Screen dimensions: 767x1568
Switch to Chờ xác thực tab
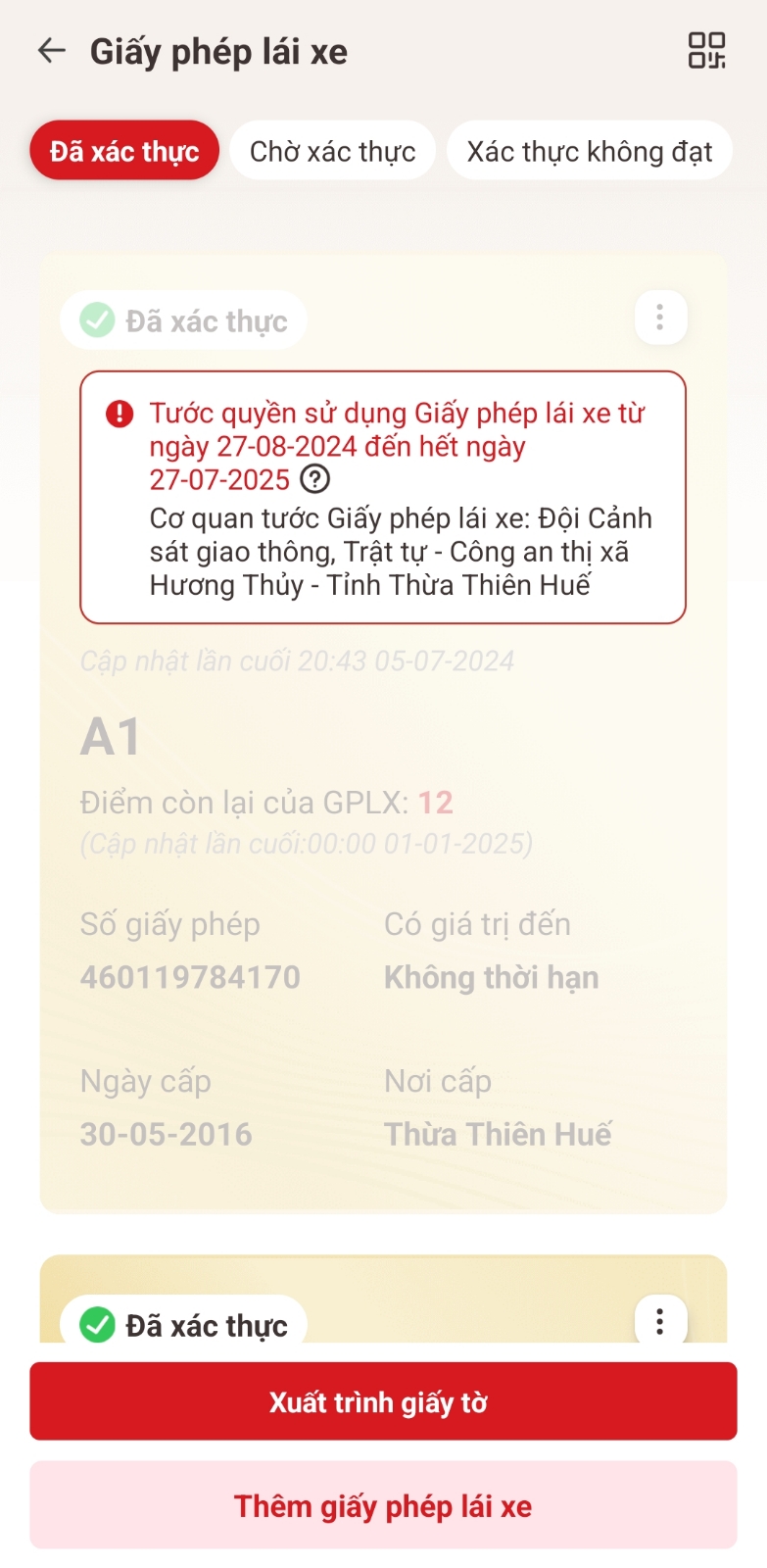click(332, 151)
